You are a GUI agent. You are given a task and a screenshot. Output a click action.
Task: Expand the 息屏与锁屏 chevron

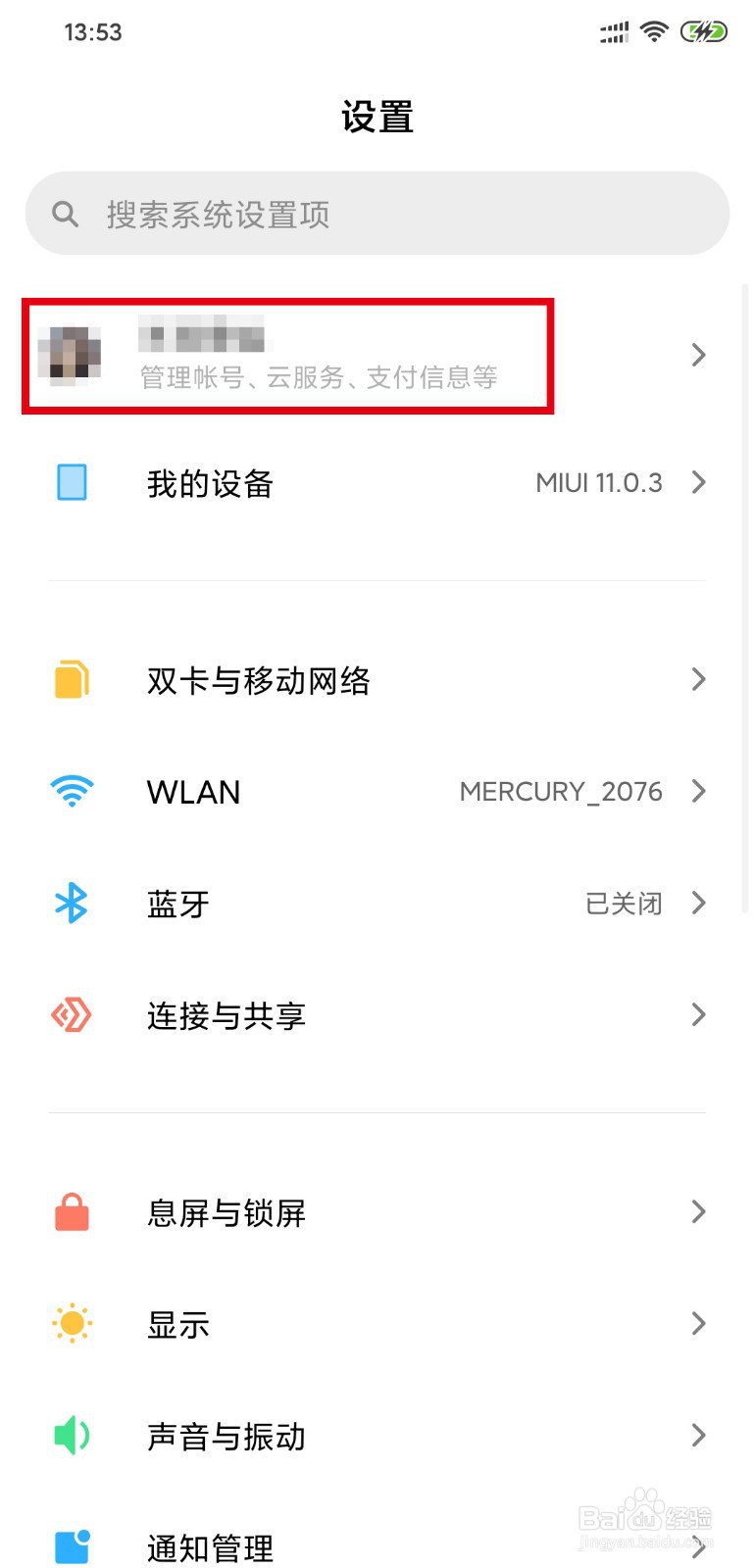click(x=697, y=1212)
